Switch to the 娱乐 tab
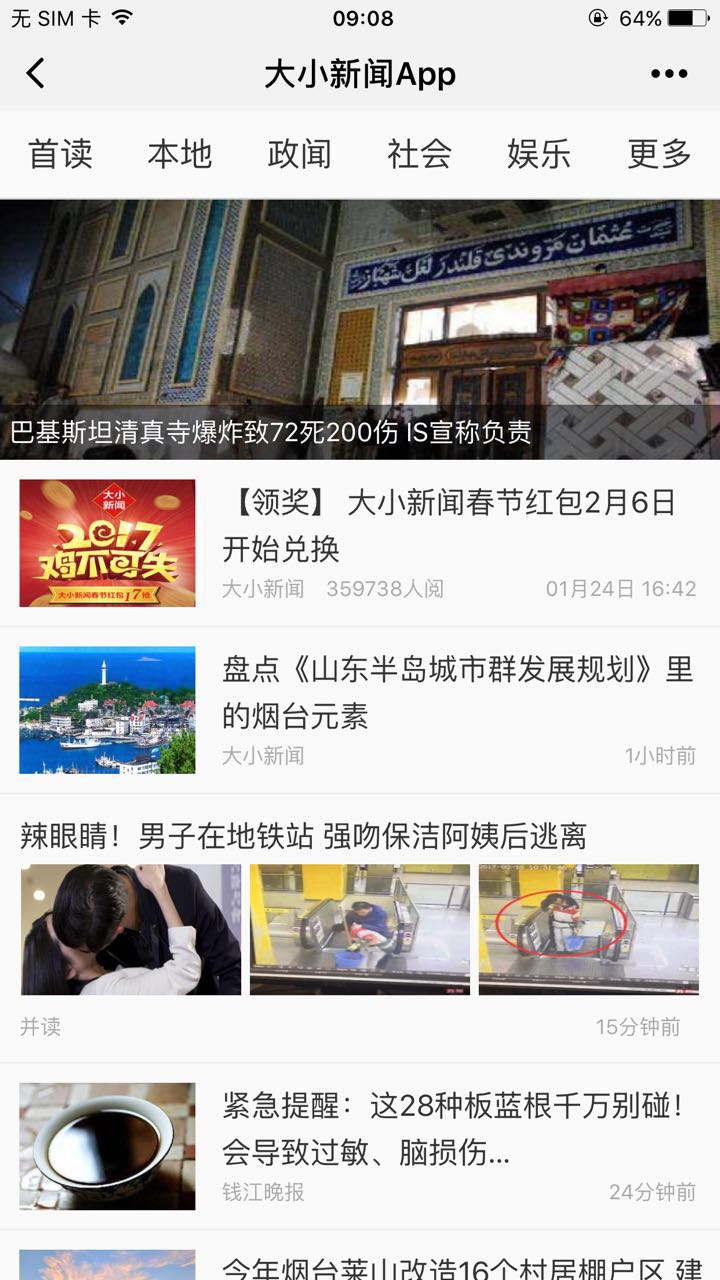 [x=539, y=154]
